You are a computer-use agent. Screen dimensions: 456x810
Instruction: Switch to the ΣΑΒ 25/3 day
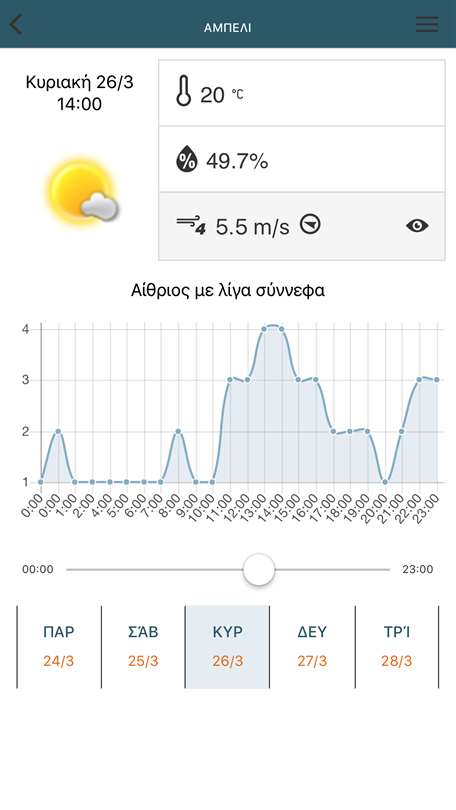click(x=143, y=647)
